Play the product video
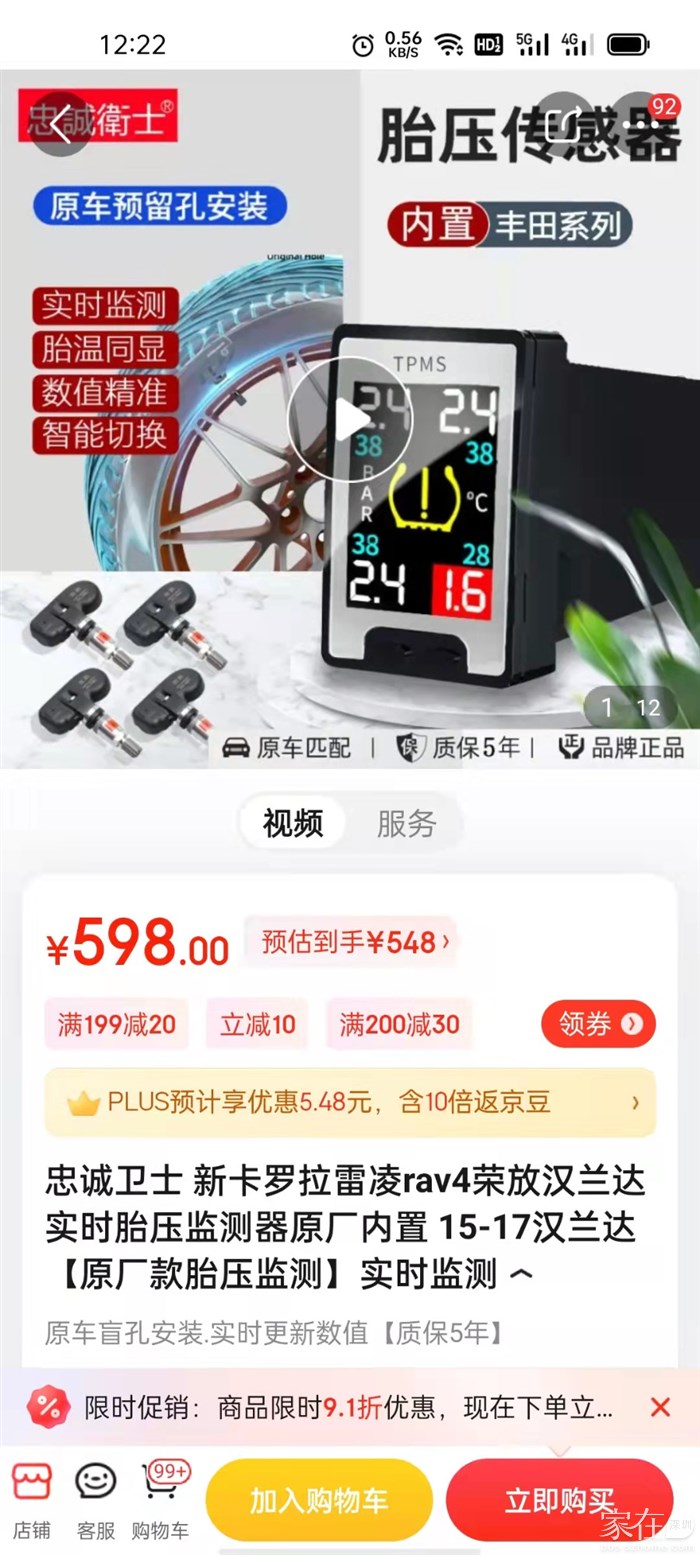This screenshot has width=700, height=1555. (349, 420)
